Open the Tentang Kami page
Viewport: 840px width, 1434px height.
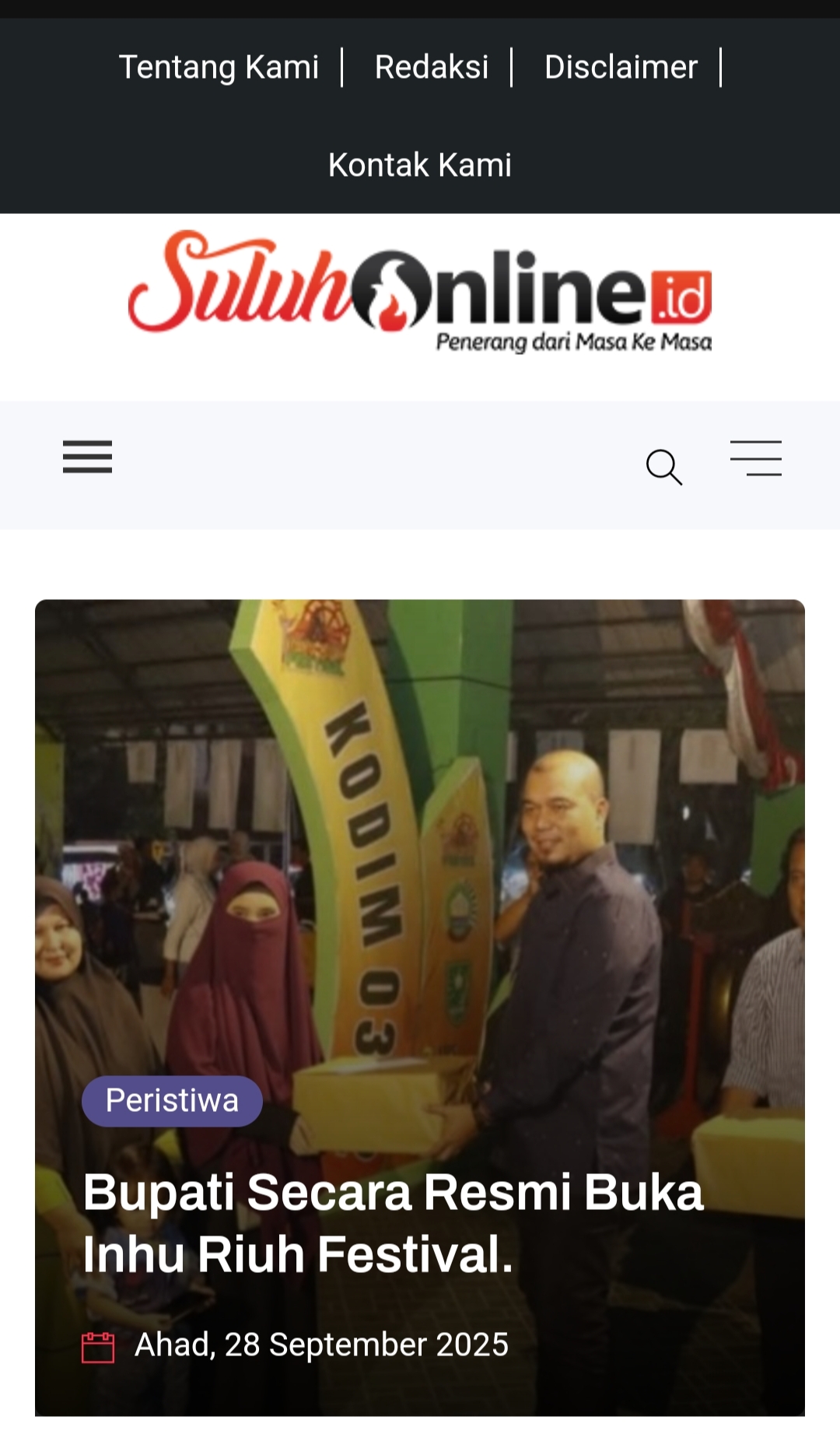coord(219,67)
